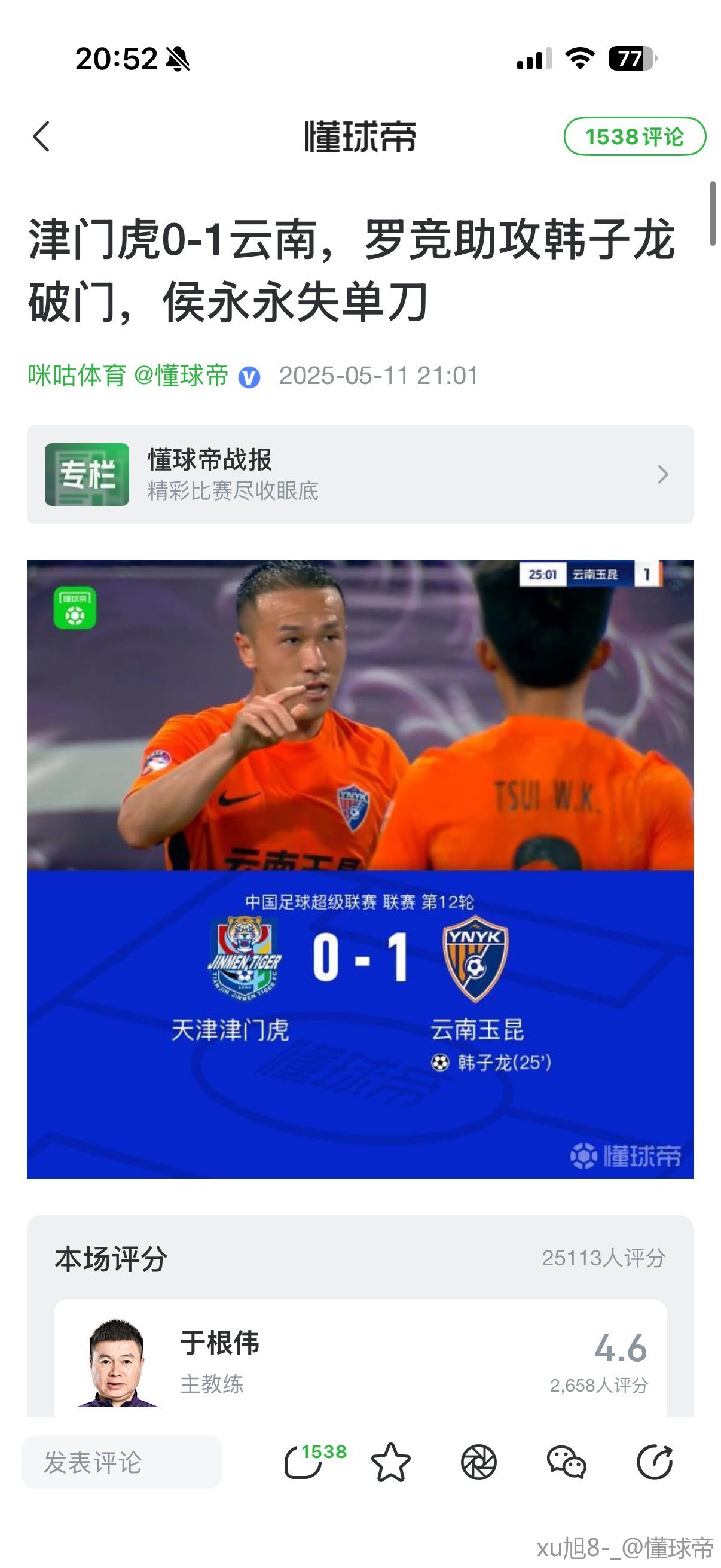Viewport: 721px width, 1568px height.
Task: Open the share arrow icon
Action: [x=654, y=1462]
